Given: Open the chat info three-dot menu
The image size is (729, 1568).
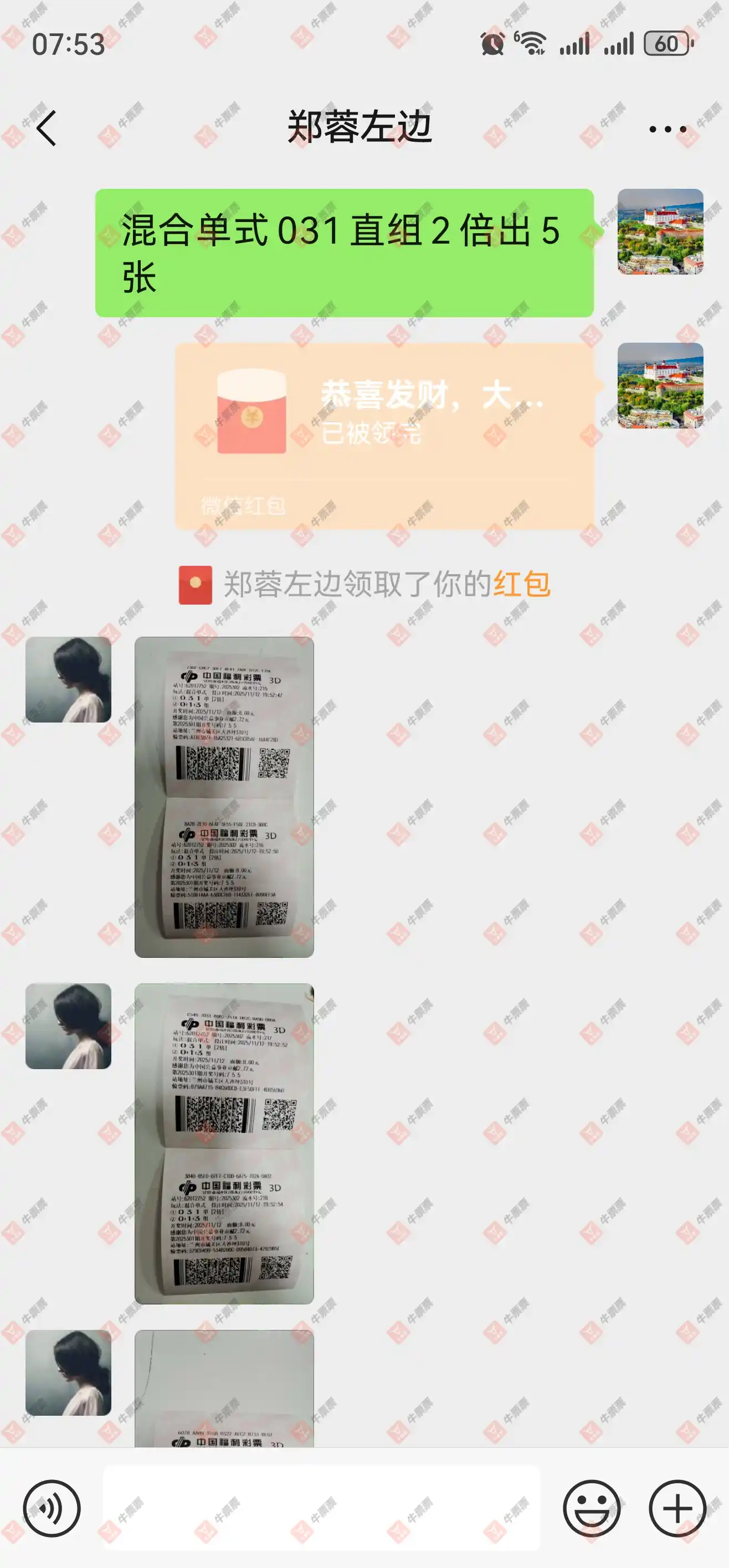Looking at the screenshot, I should [668, 129].
